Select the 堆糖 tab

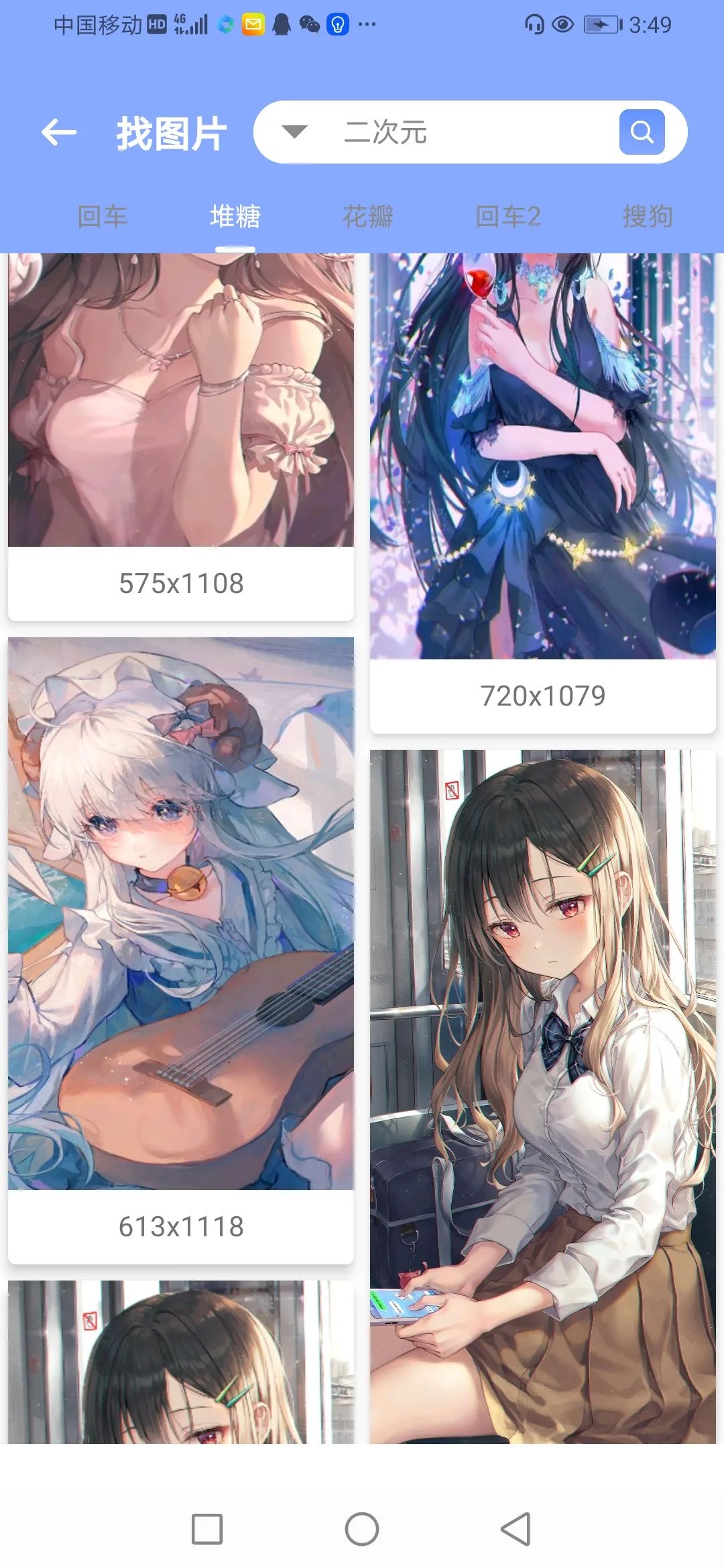tap(235, 216)
